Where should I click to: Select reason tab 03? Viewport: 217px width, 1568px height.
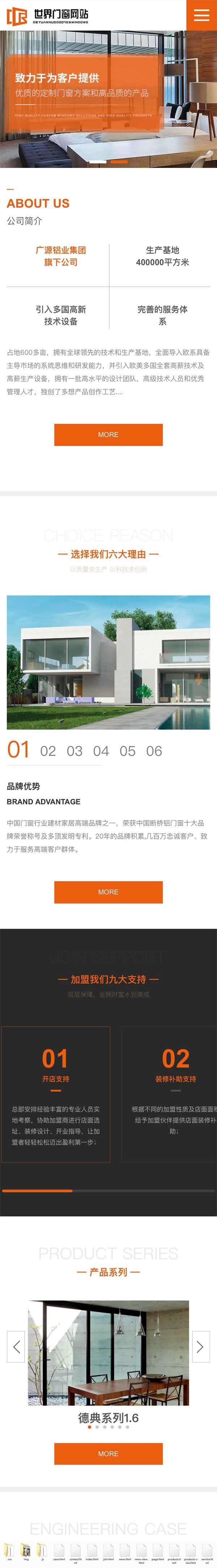(x=75, y=751)
